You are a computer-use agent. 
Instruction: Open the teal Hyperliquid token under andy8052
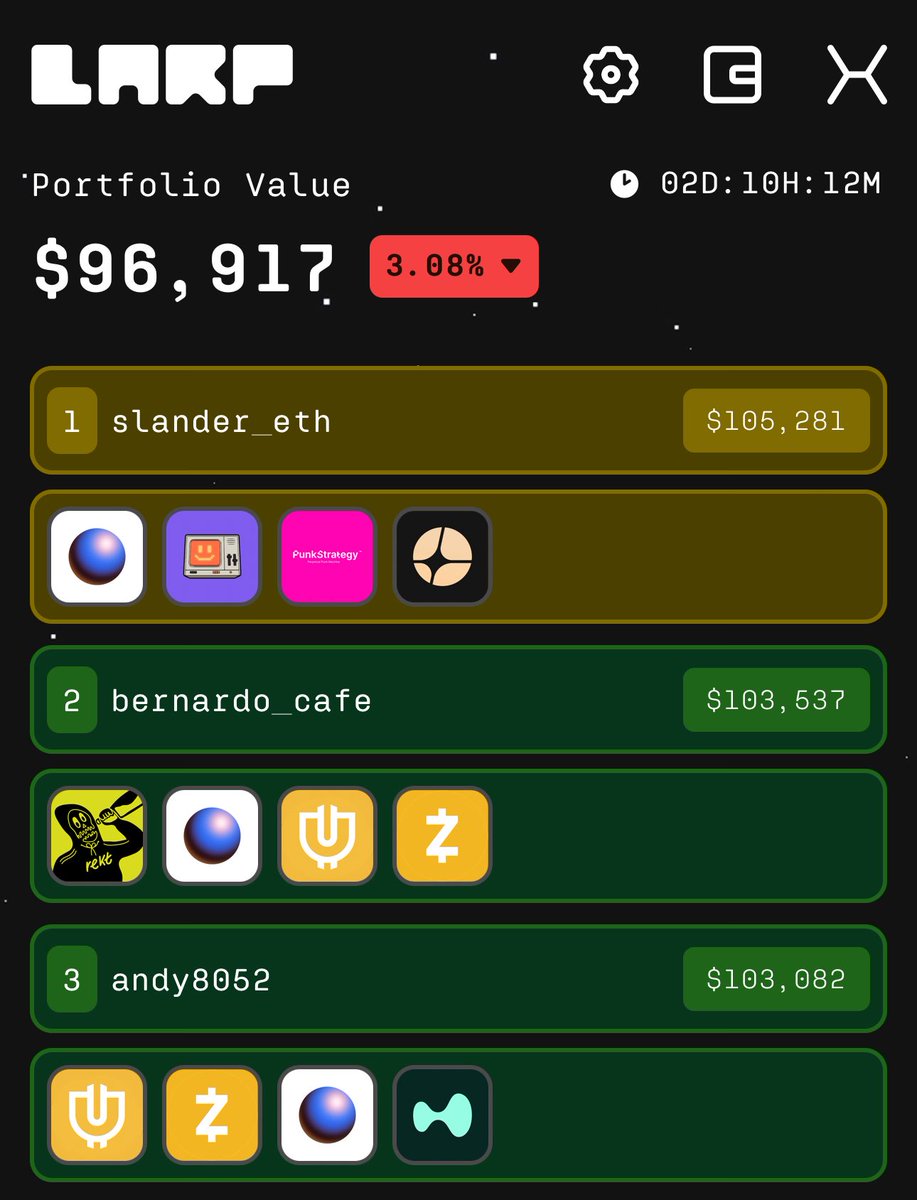click(442, 1115)
